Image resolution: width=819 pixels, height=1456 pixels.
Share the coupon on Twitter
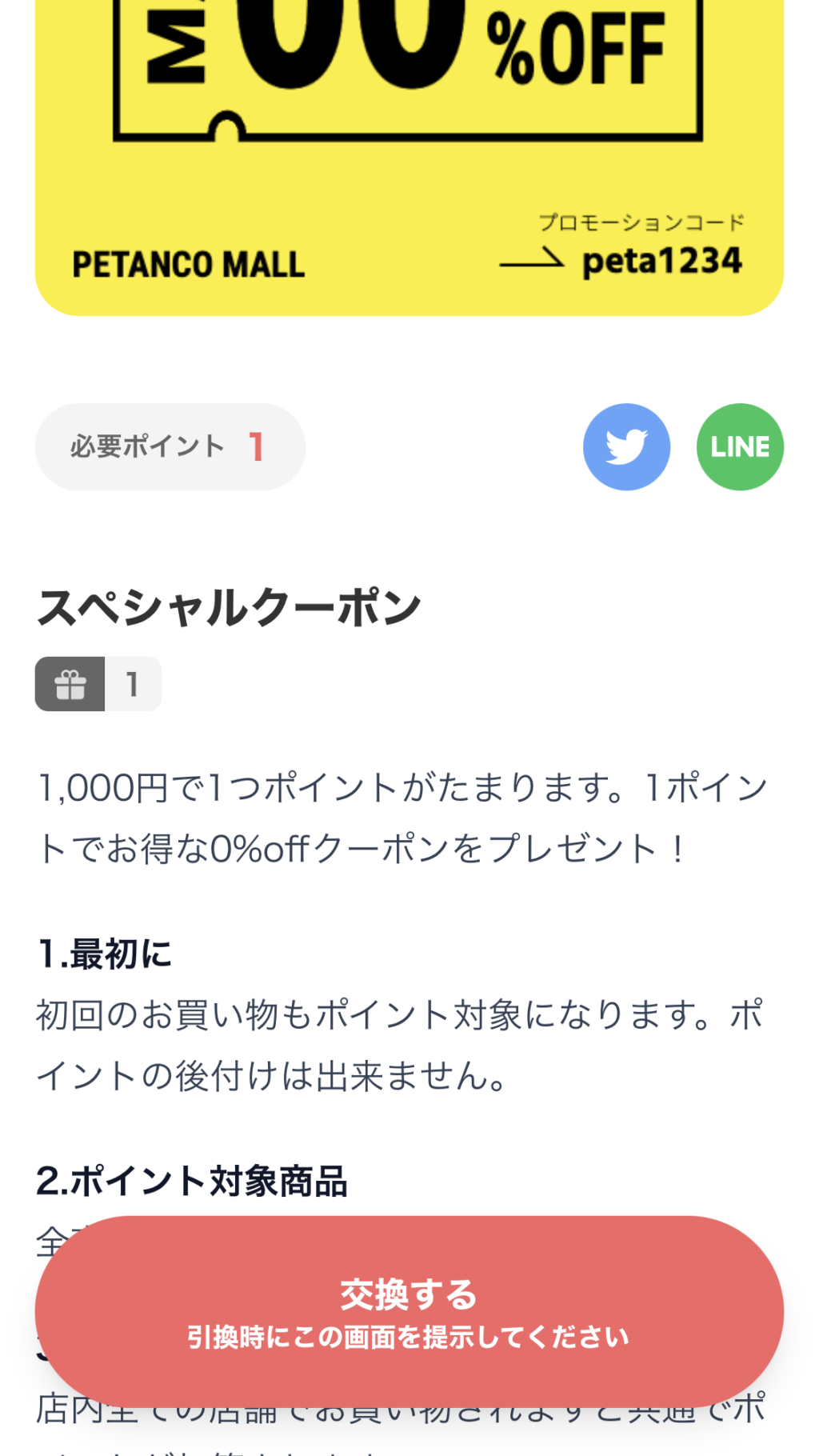tap(626, 446)
